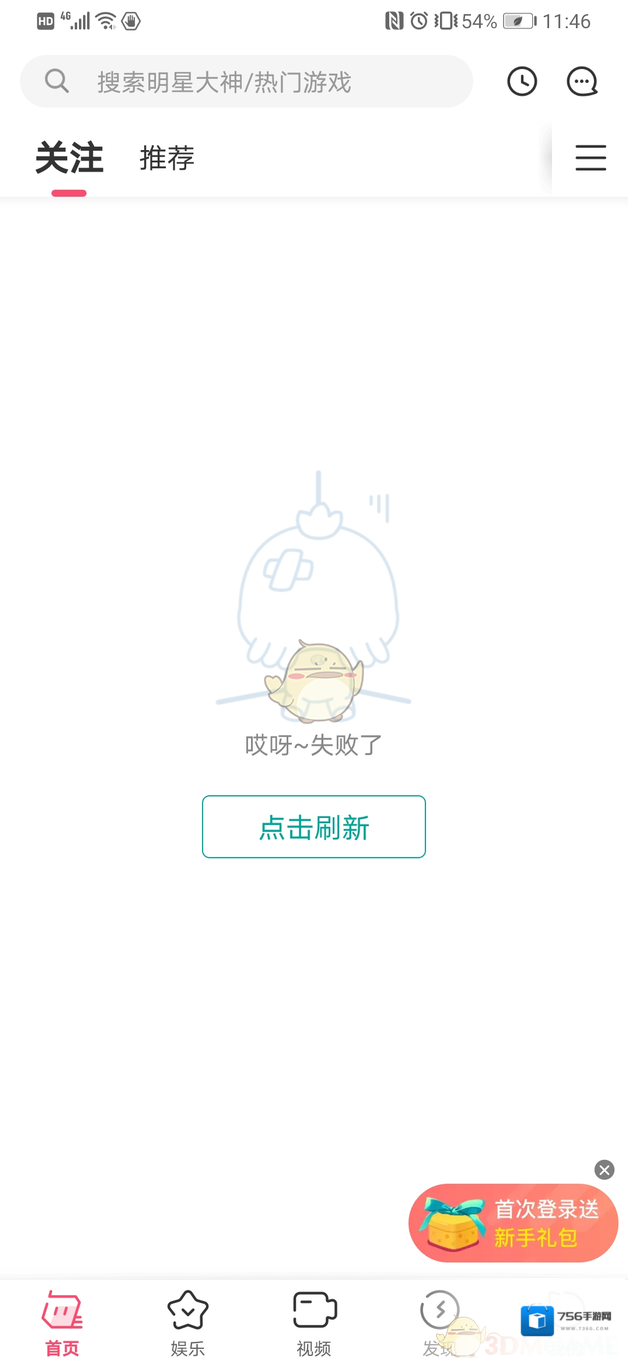Open the 视频 bottom tab
This screenshot has height=1363, width=628.
pos(314,1323)
